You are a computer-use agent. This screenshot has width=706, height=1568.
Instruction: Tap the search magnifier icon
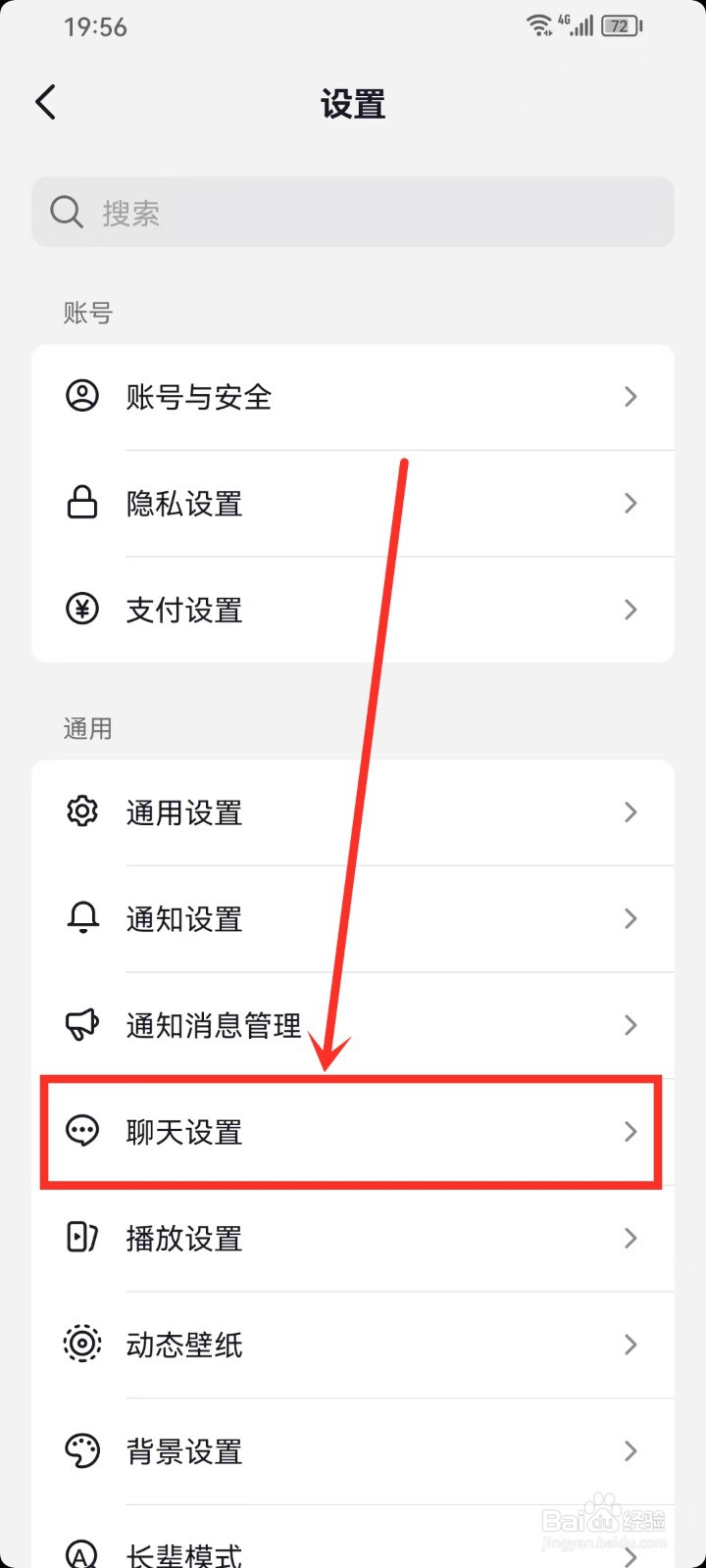pos(66,212)
